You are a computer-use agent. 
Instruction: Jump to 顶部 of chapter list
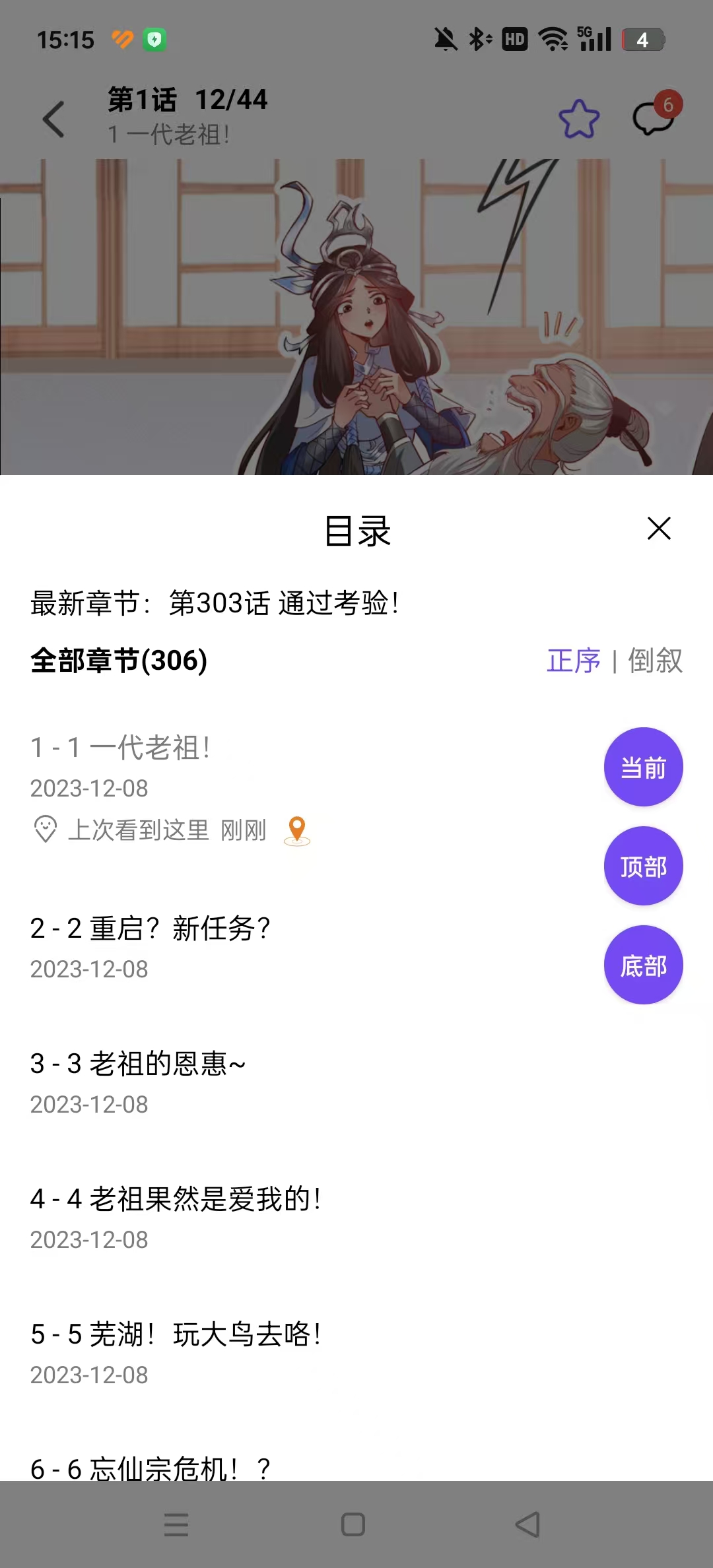(x=643, y=865)
